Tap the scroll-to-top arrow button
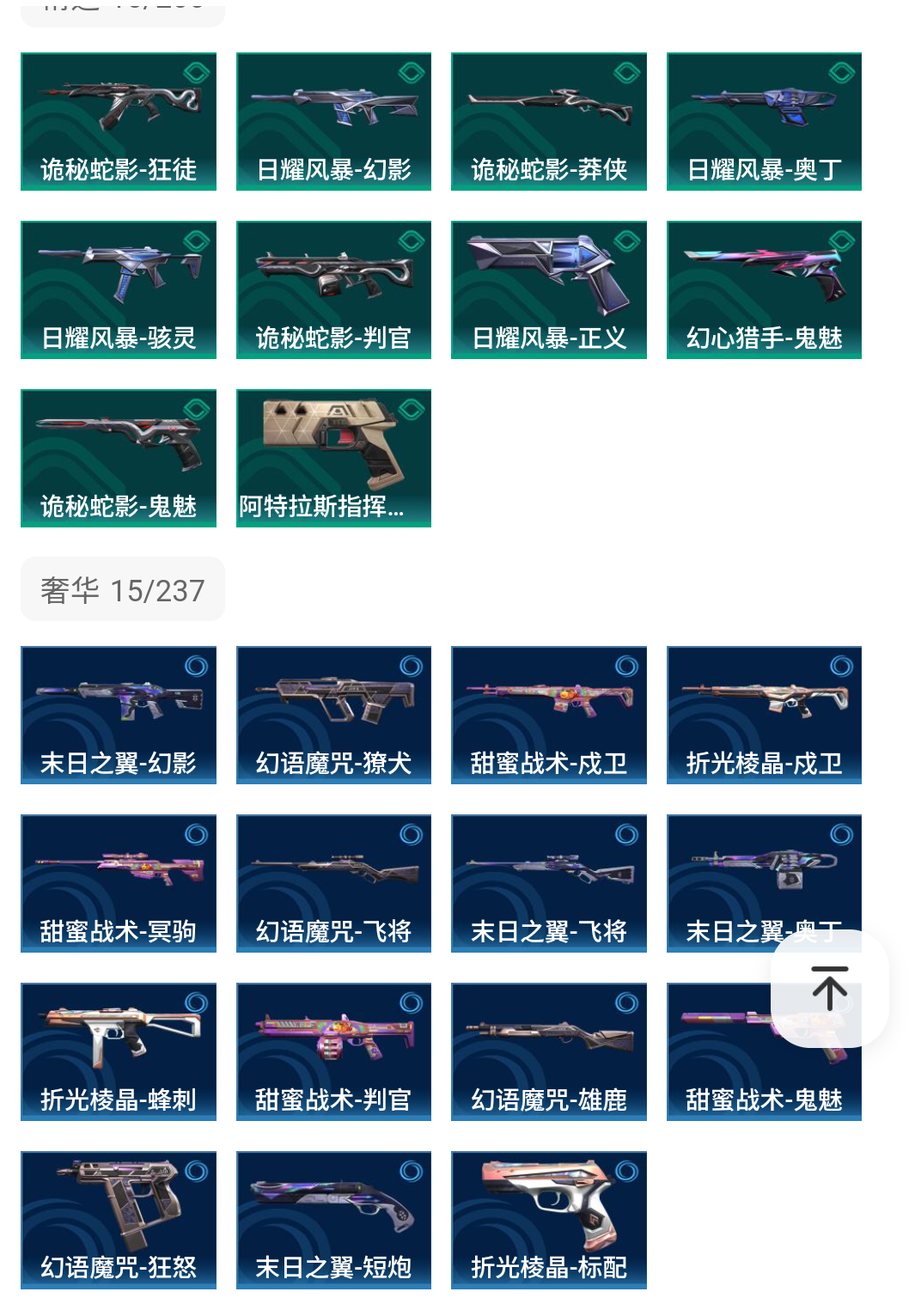Screen dimensions: 909x1316 point(829,988)
